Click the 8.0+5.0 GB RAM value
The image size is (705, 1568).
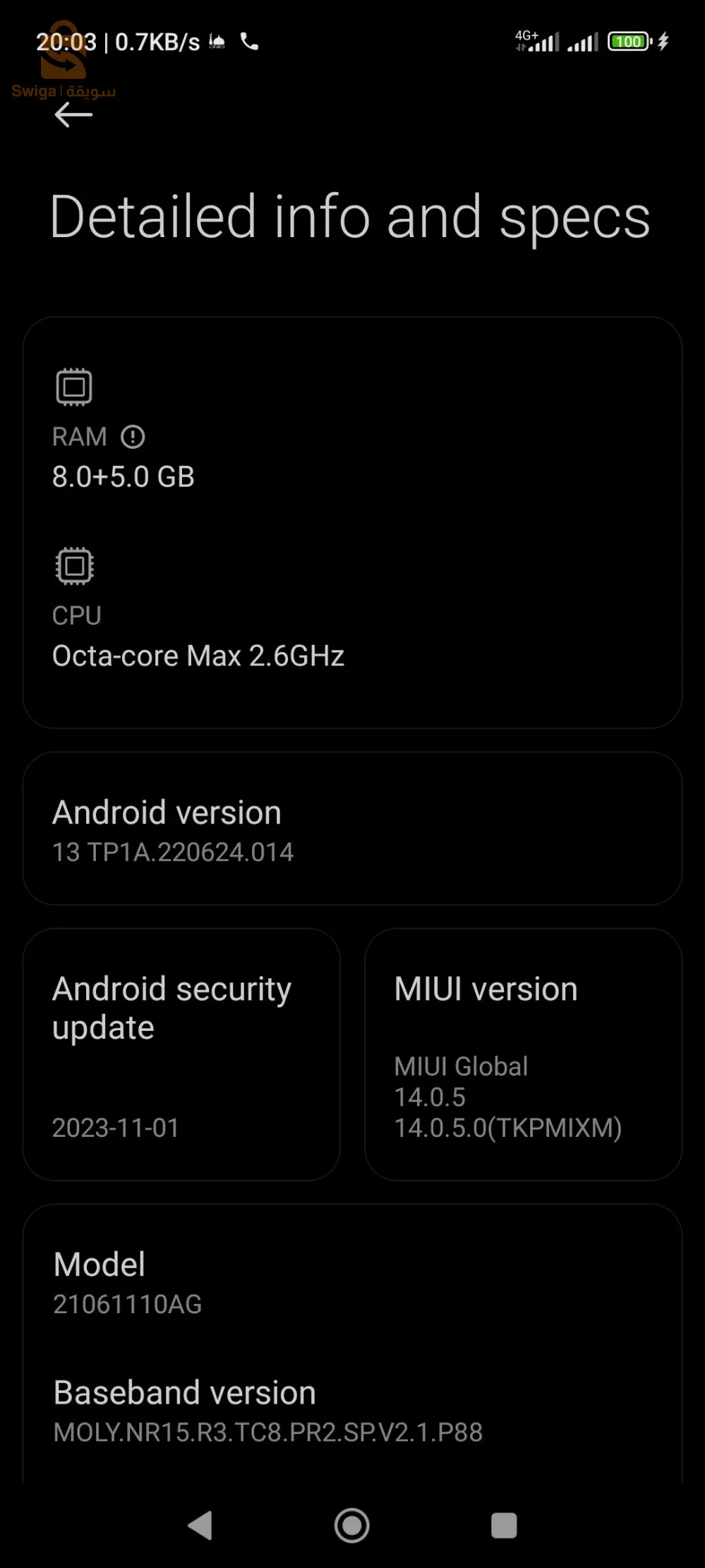click(x=123, y=477)
